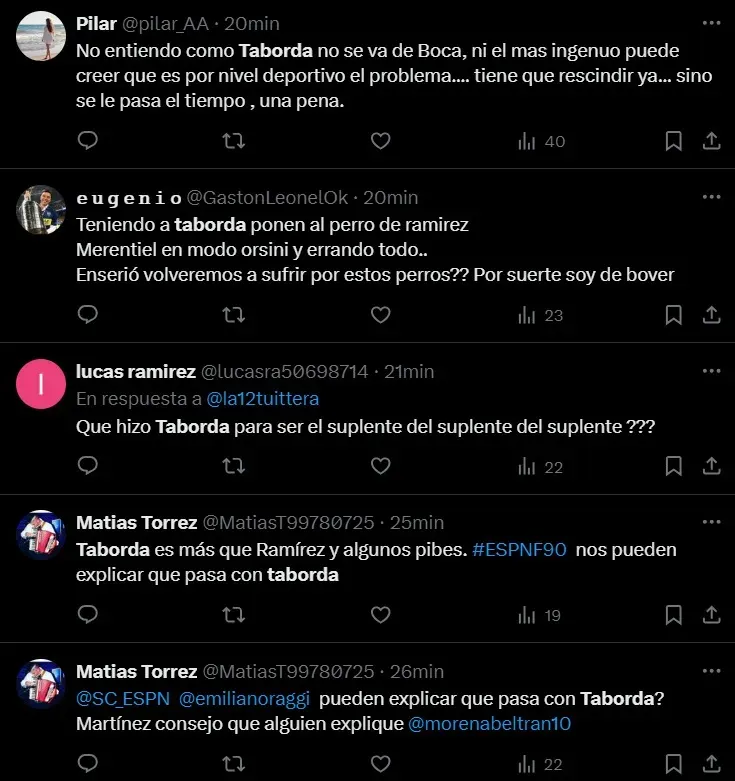
Task: View Pilar's profile avatar
Action: 42,36
